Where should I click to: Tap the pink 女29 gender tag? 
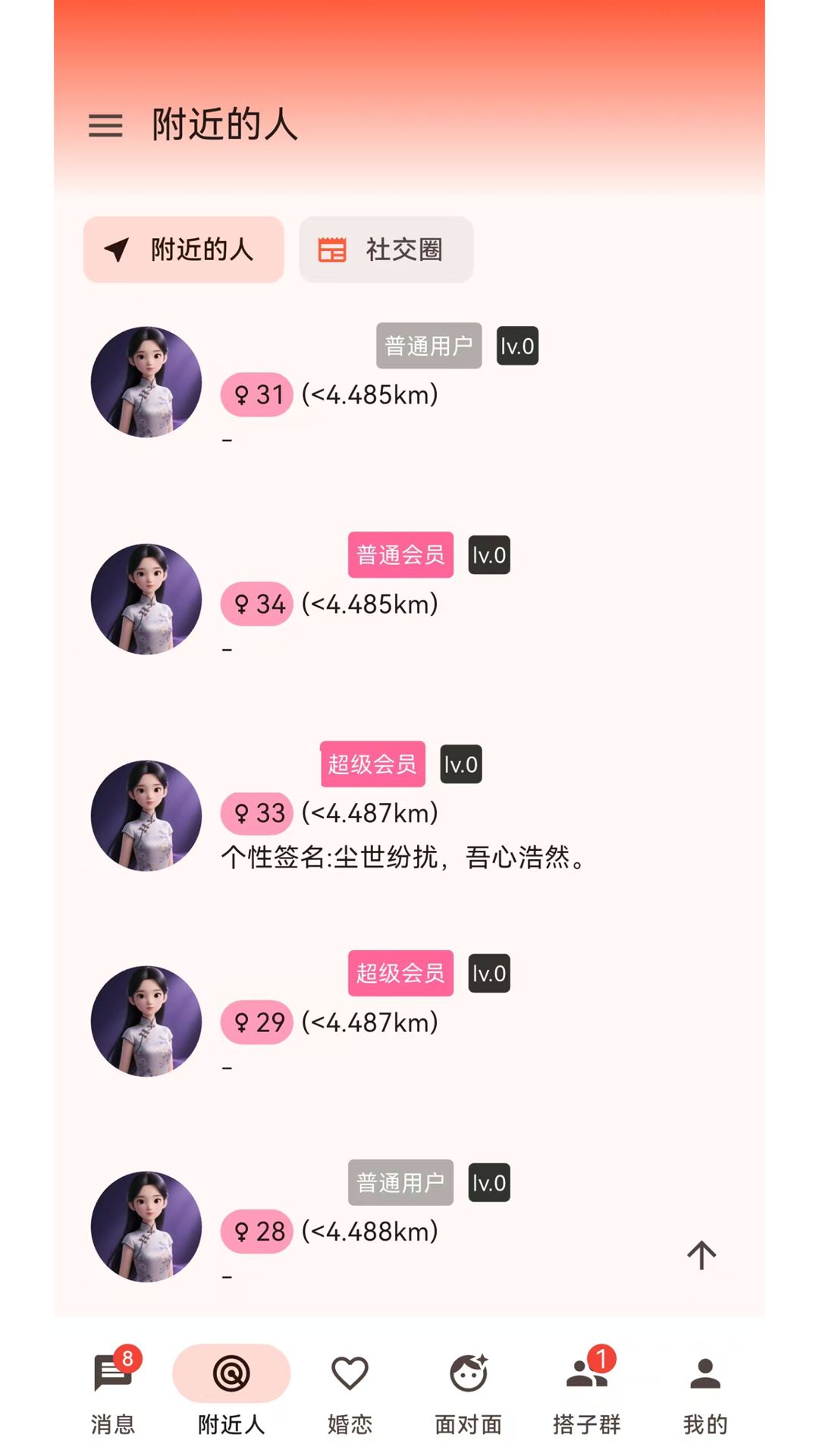(256, 1022)
